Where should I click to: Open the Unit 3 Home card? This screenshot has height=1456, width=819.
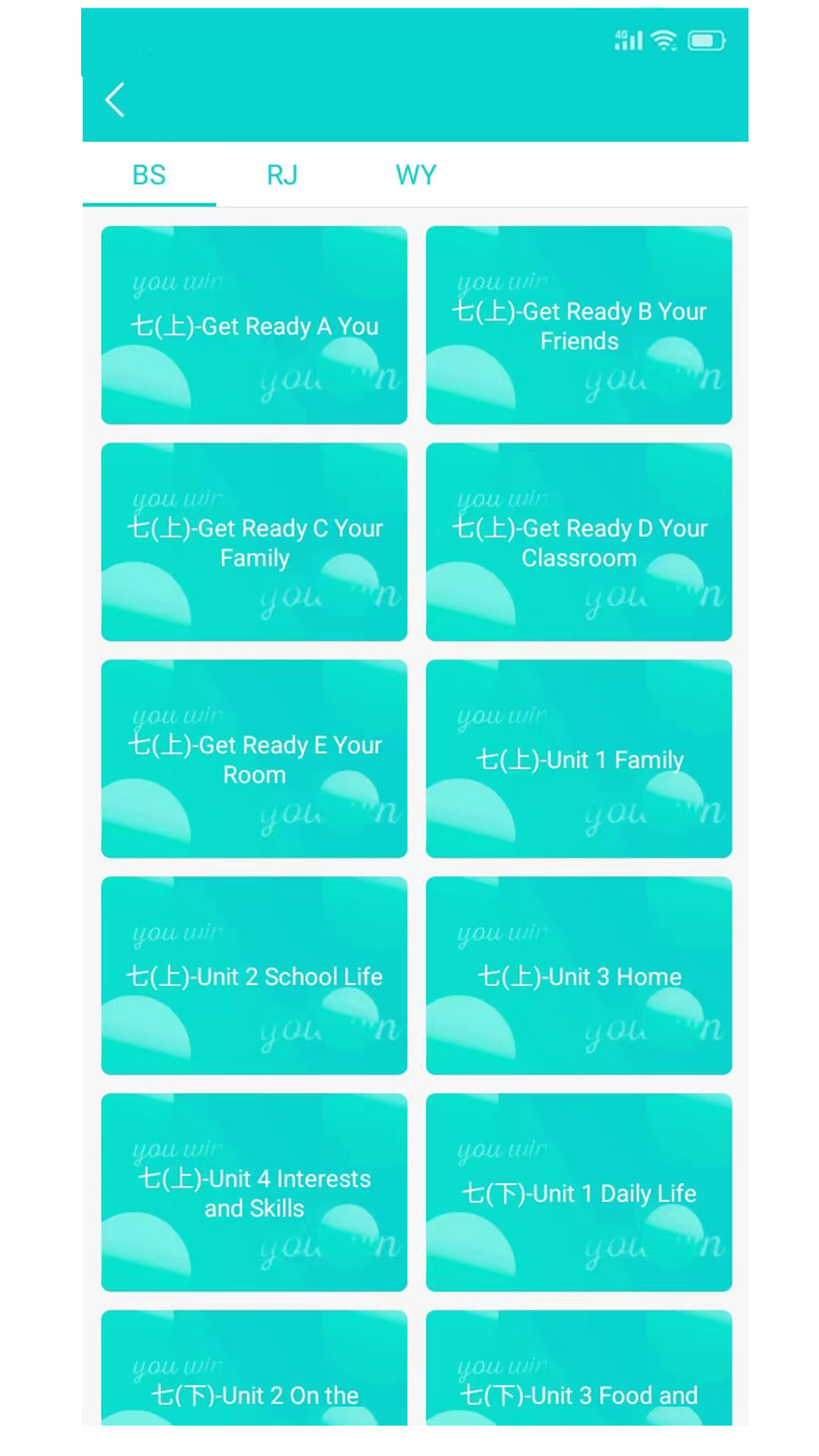click(x=579, y=976)
